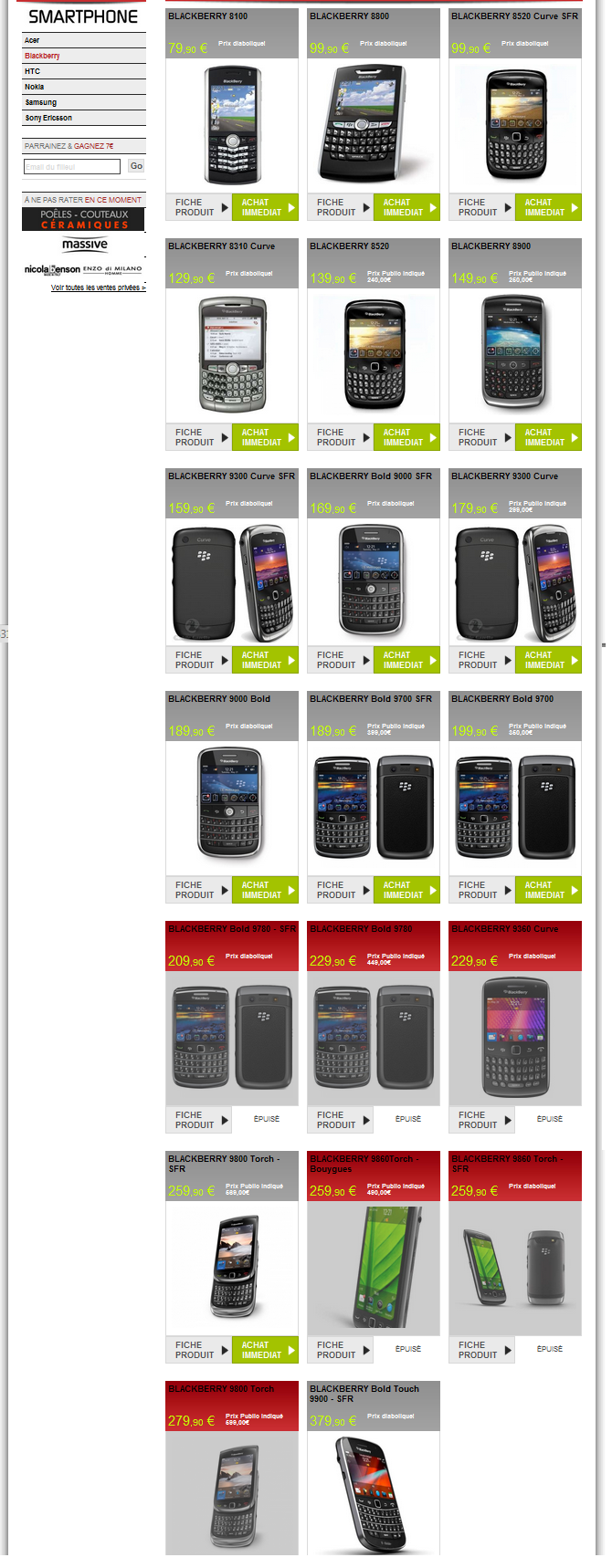Buy BlackBerry 8800 with Achat Immédiat
Screen dimensions: 612x1568
[x=406, y=207]
